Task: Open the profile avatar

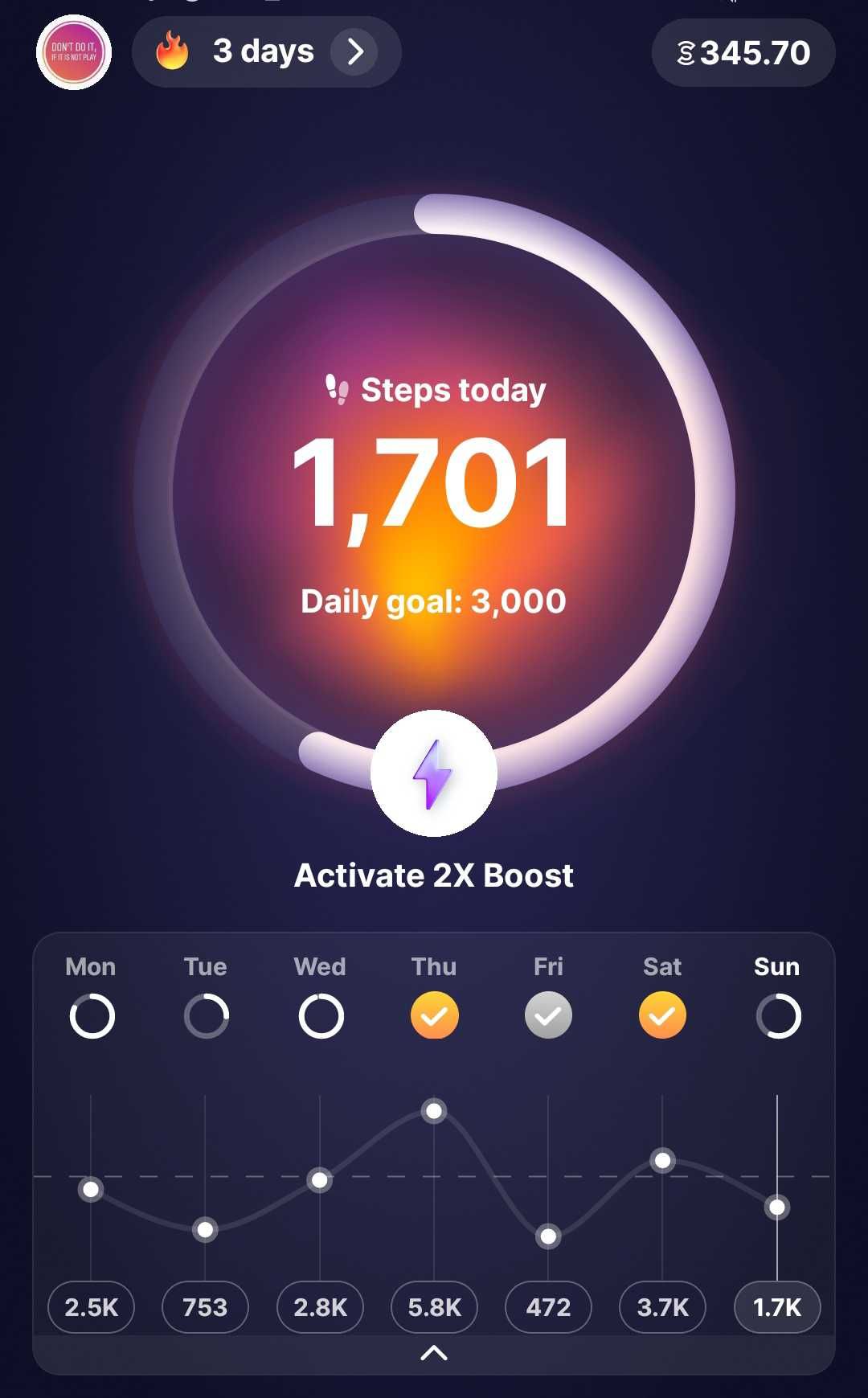Action: 74,52
